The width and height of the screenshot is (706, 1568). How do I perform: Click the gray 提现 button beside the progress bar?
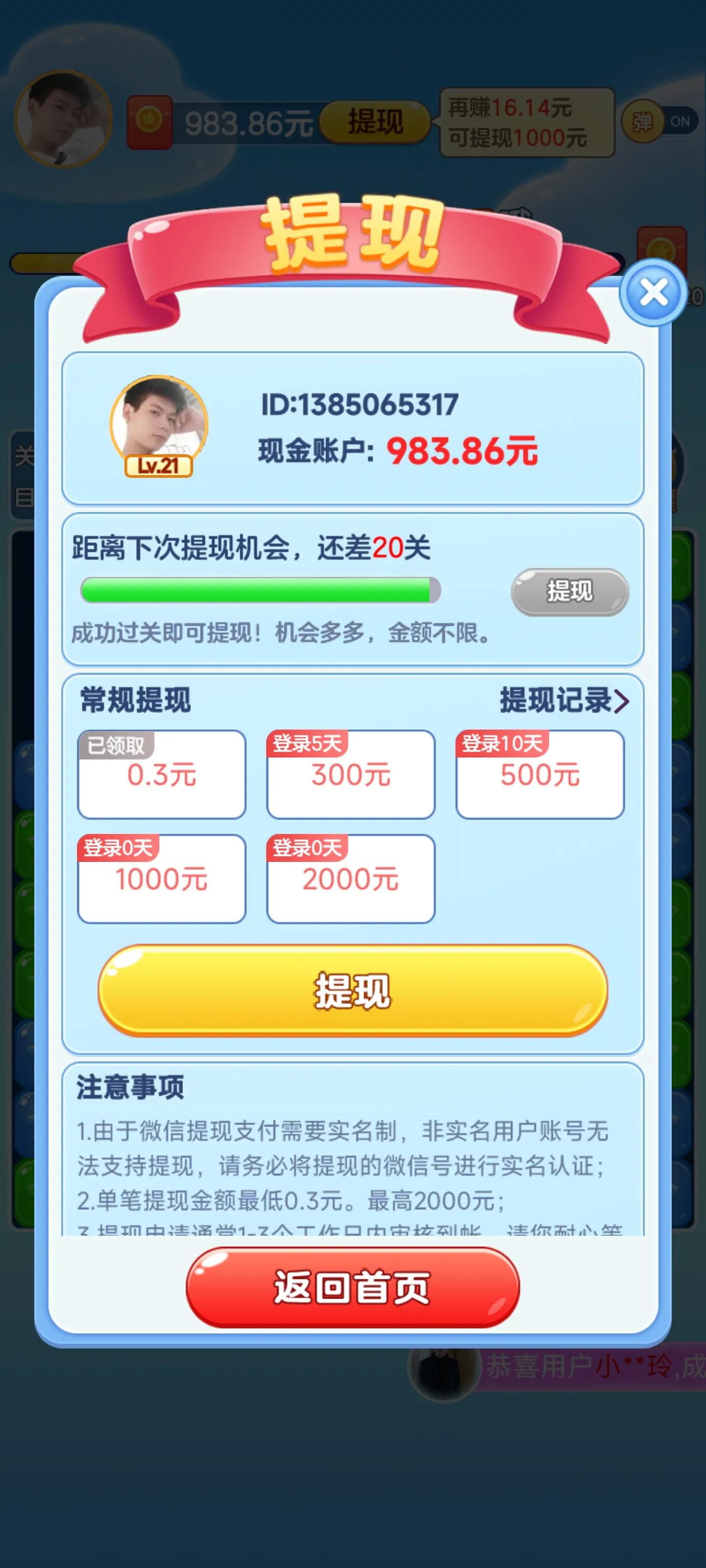click(x=570, y=591)
